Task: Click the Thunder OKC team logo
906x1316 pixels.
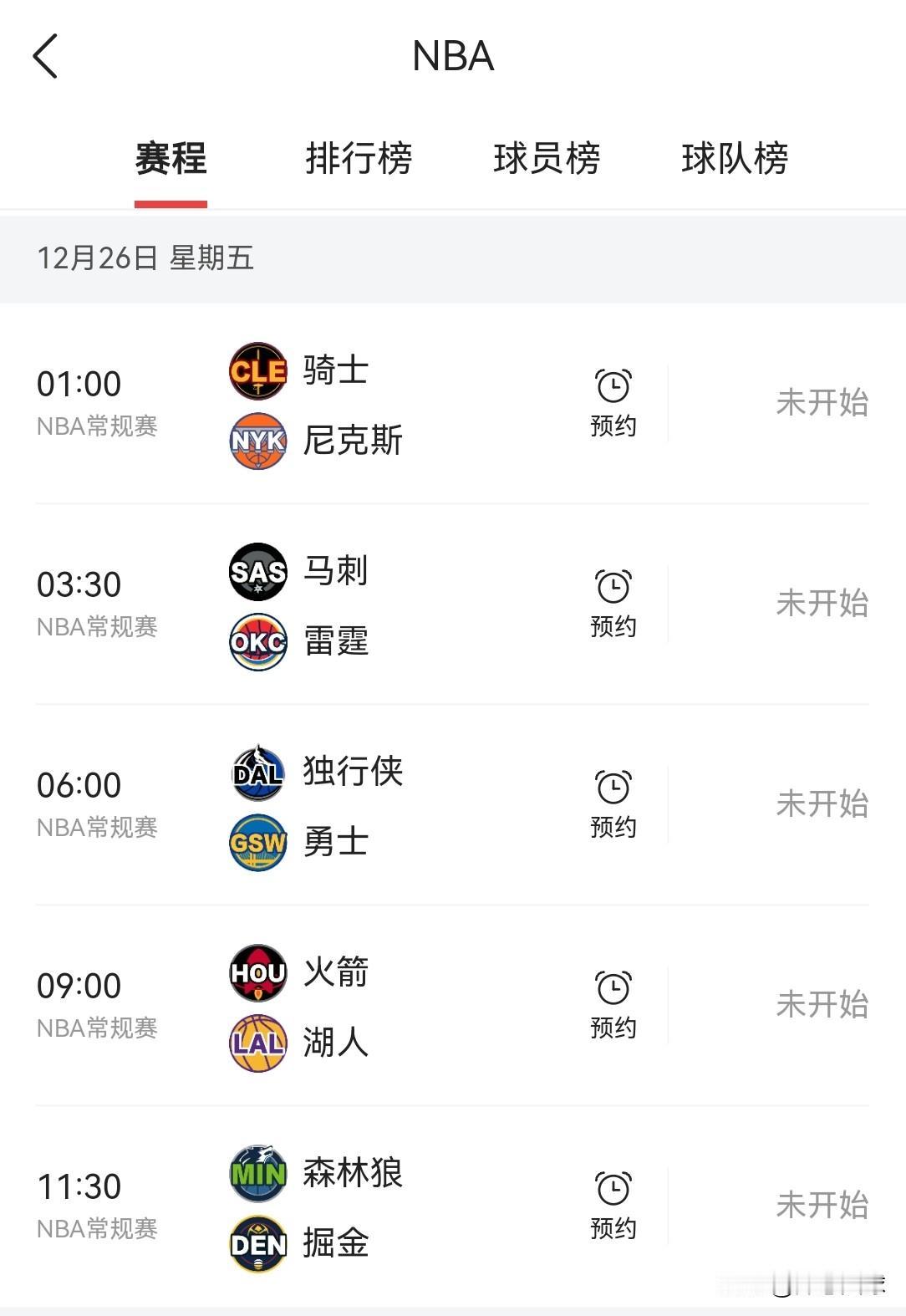Action: tap(257, 642)
